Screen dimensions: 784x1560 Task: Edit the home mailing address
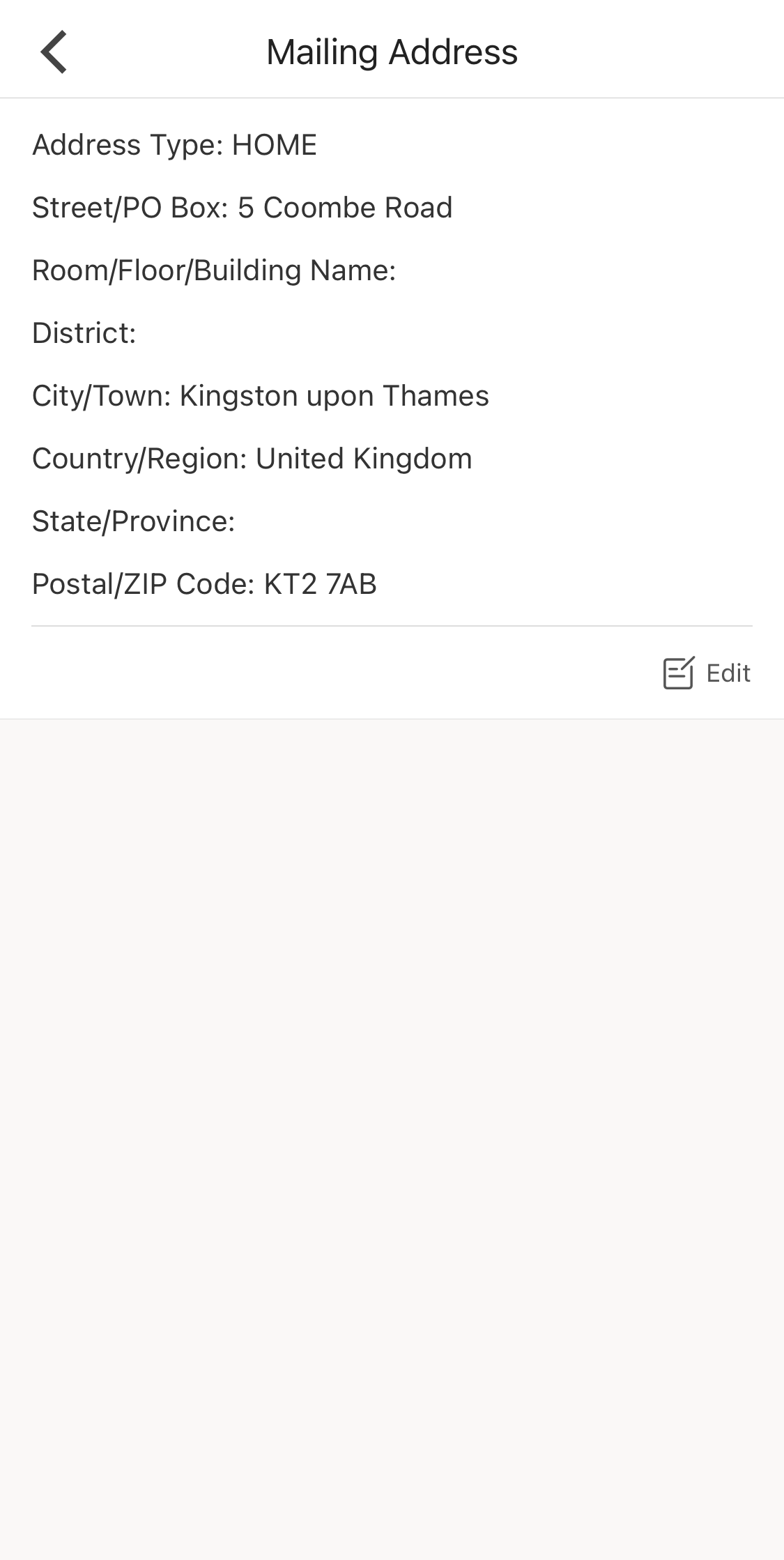(x=707, y=673)
